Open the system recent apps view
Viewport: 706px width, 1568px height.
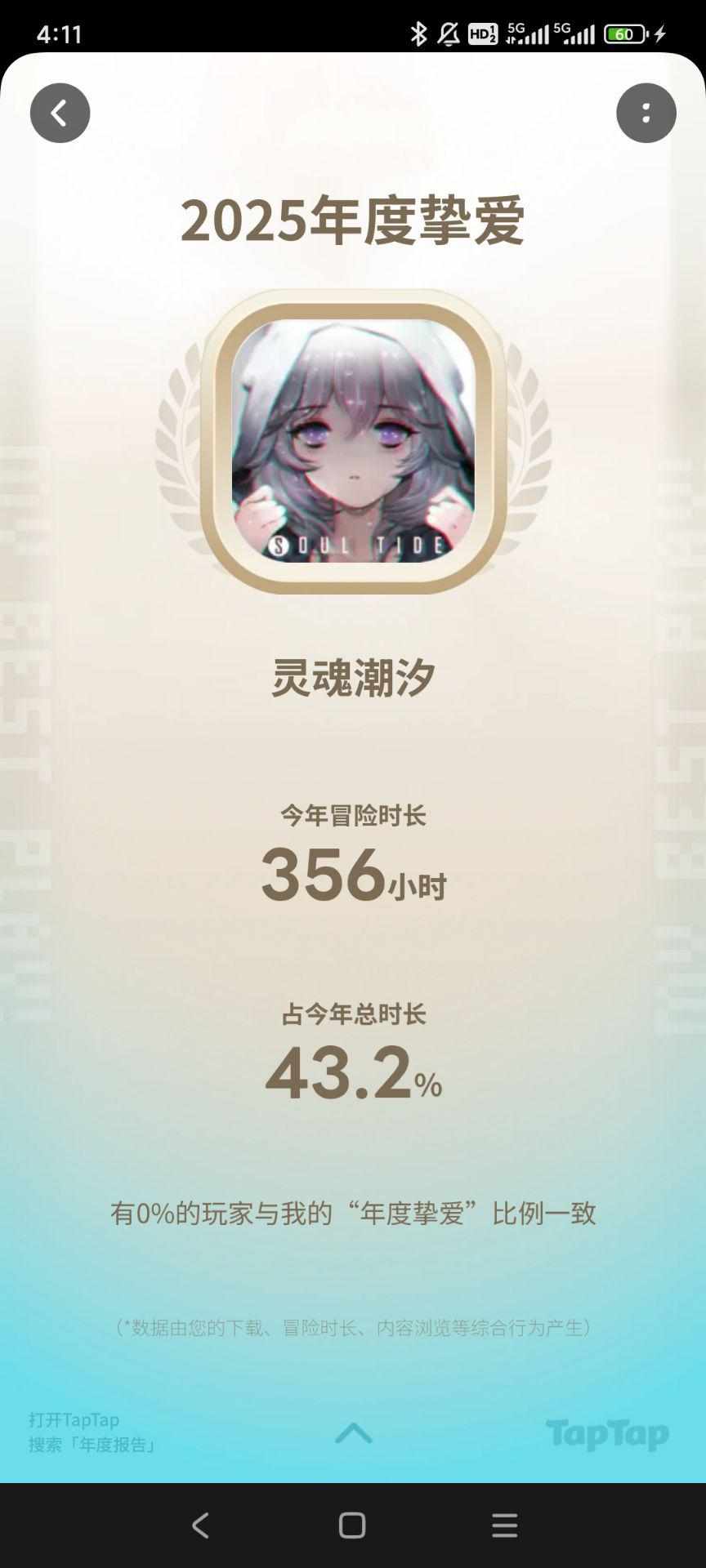[504, 1525]
